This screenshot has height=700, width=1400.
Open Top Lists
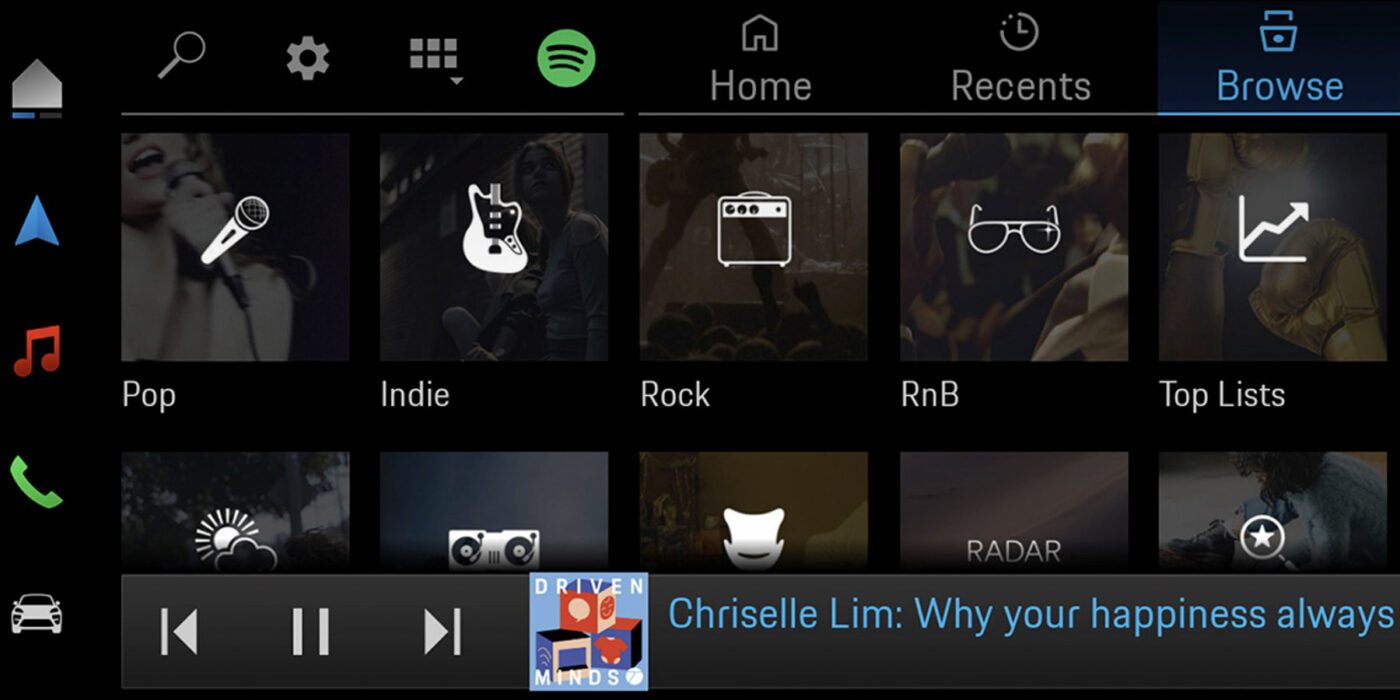pos(1272,247)
